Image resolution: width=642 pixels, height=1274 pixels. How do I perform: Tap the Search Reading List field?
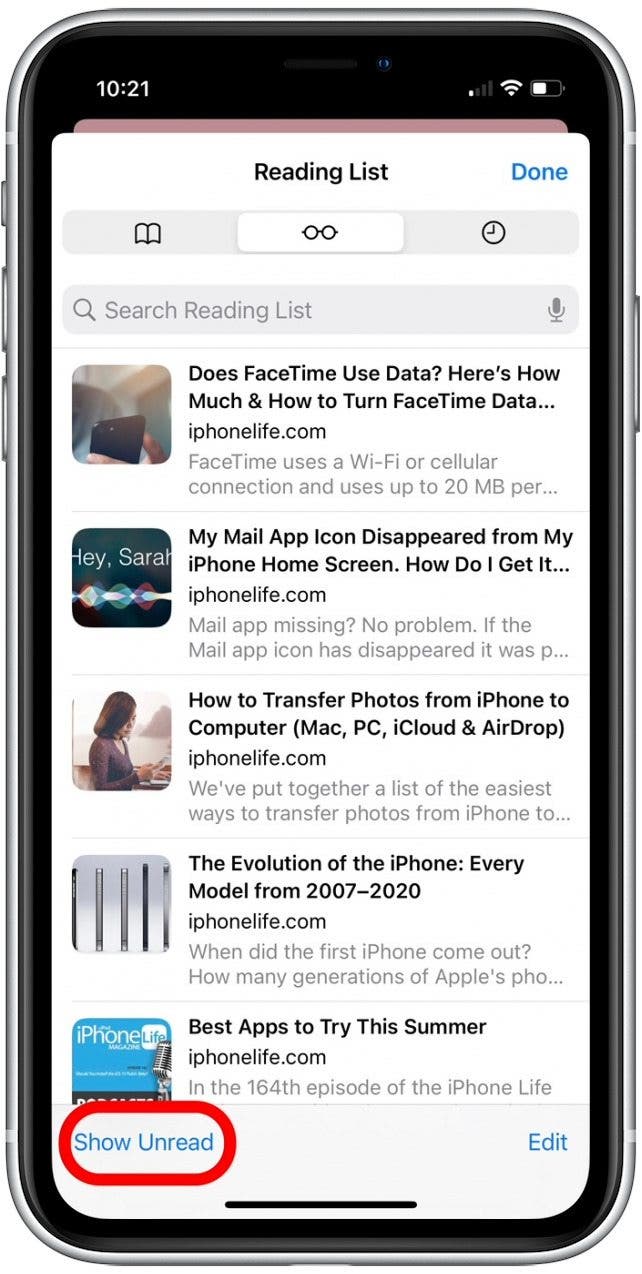(x=300, y=310)
